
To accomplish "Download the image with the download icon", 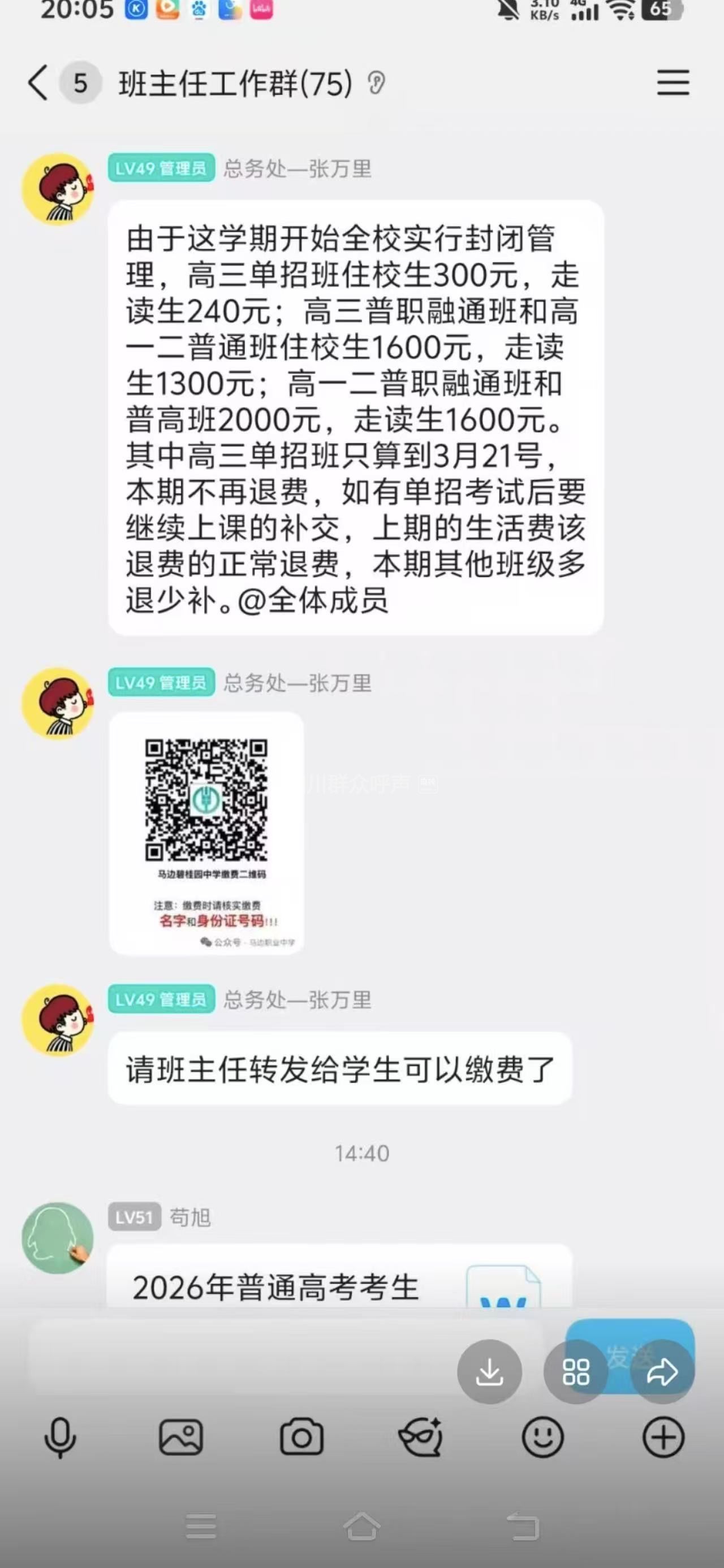I will [x=489, y=1372].
